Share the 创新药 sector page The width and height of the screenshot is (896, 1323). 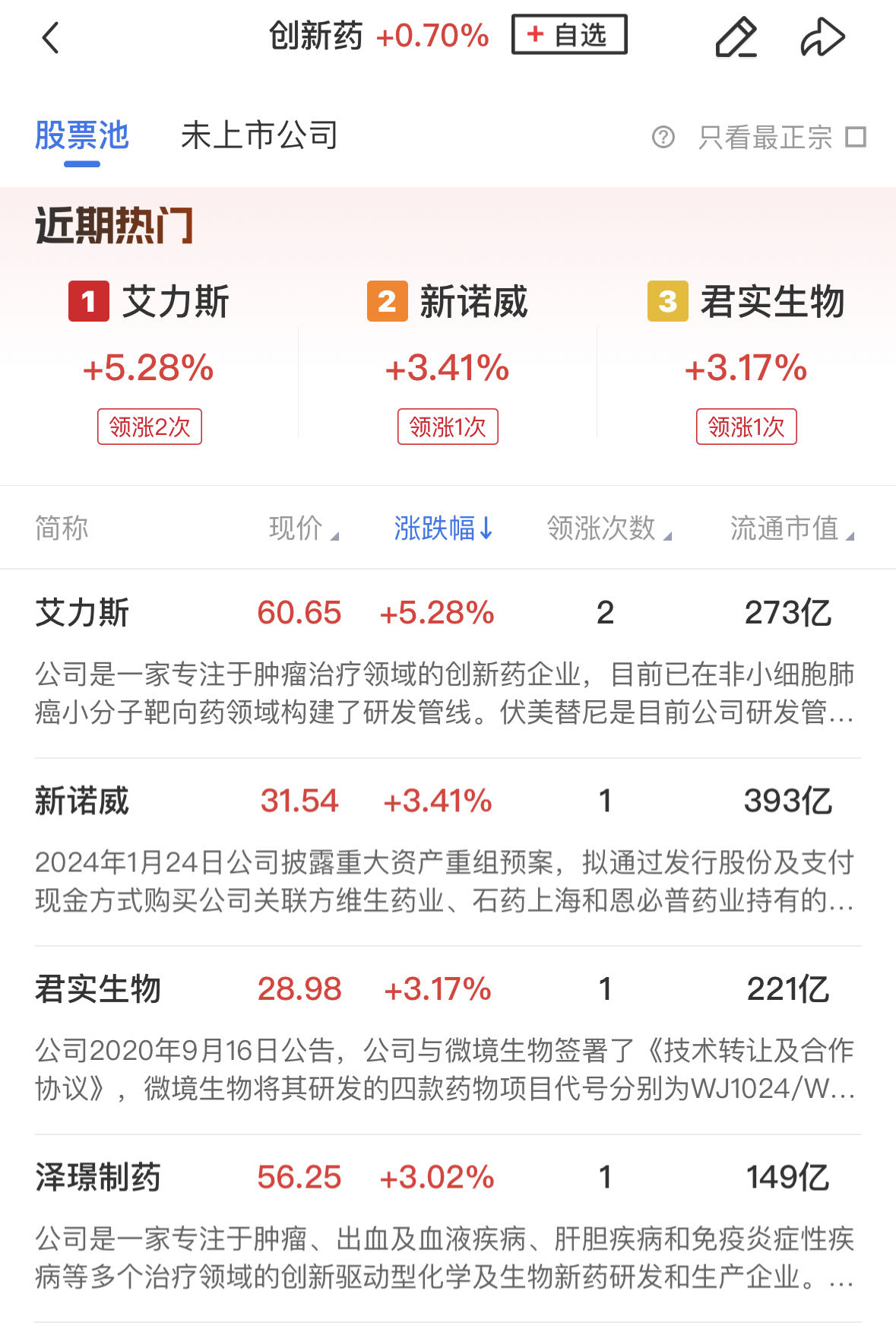click(x=822, y=37)
